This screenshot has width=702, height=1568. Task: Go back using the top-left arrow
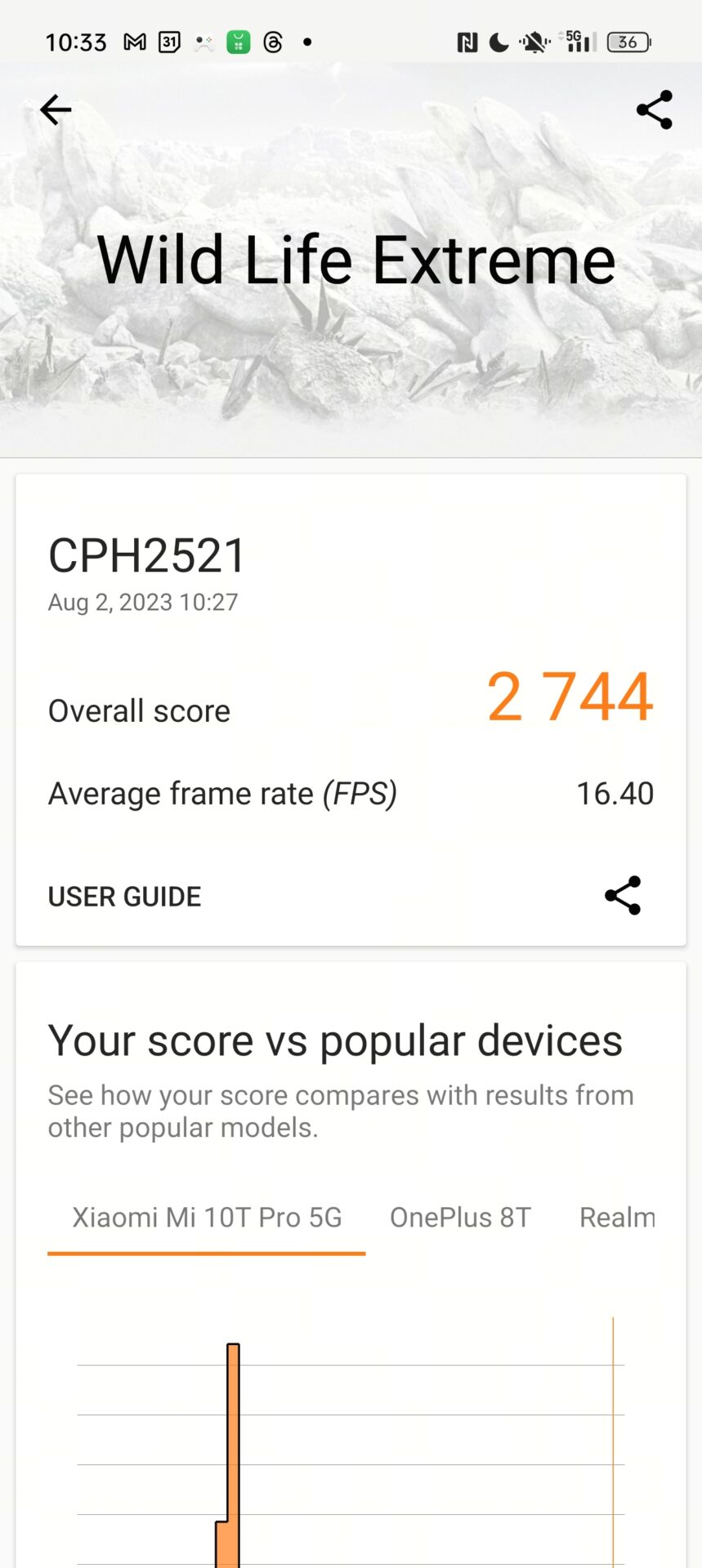pyautogui.click(x=56, y=109)
